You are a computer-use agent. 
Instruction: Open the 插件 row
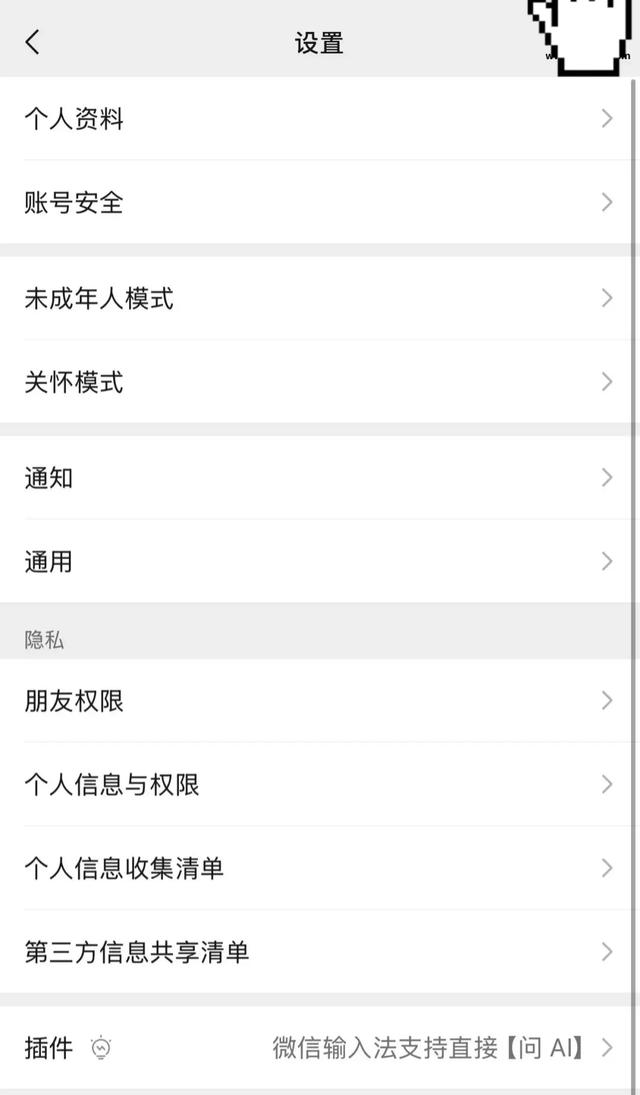318,1048
